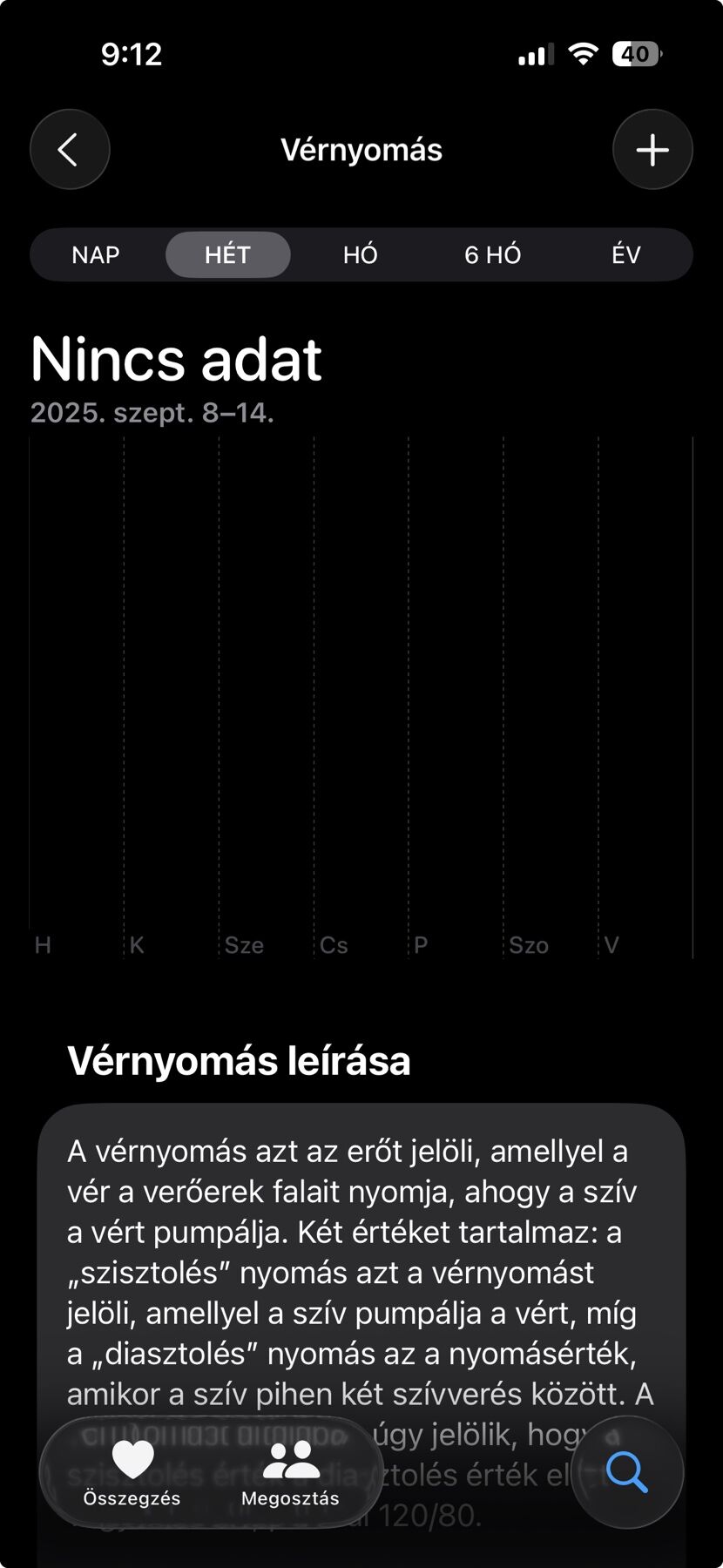Add a new blood pressure reading
This screenshot has width=723, height=1568.
[652, 150]
